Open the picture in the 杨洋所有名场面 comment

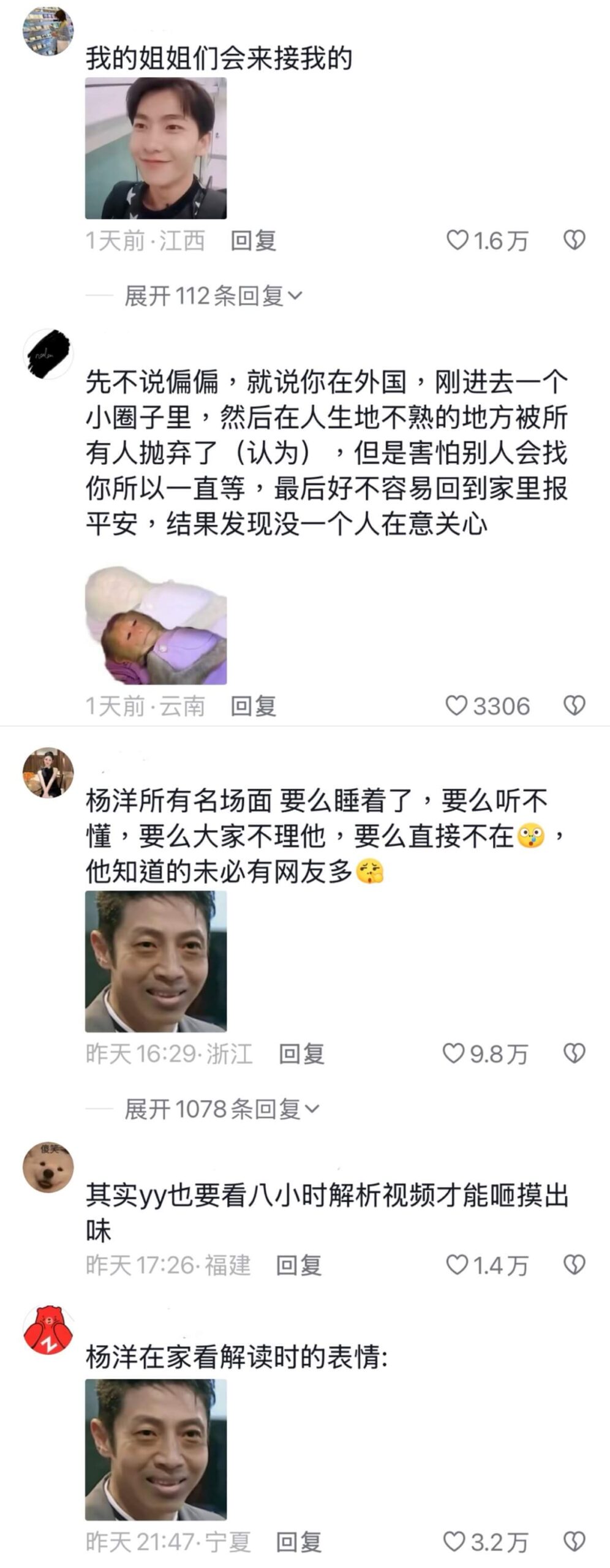pos(156,961)
